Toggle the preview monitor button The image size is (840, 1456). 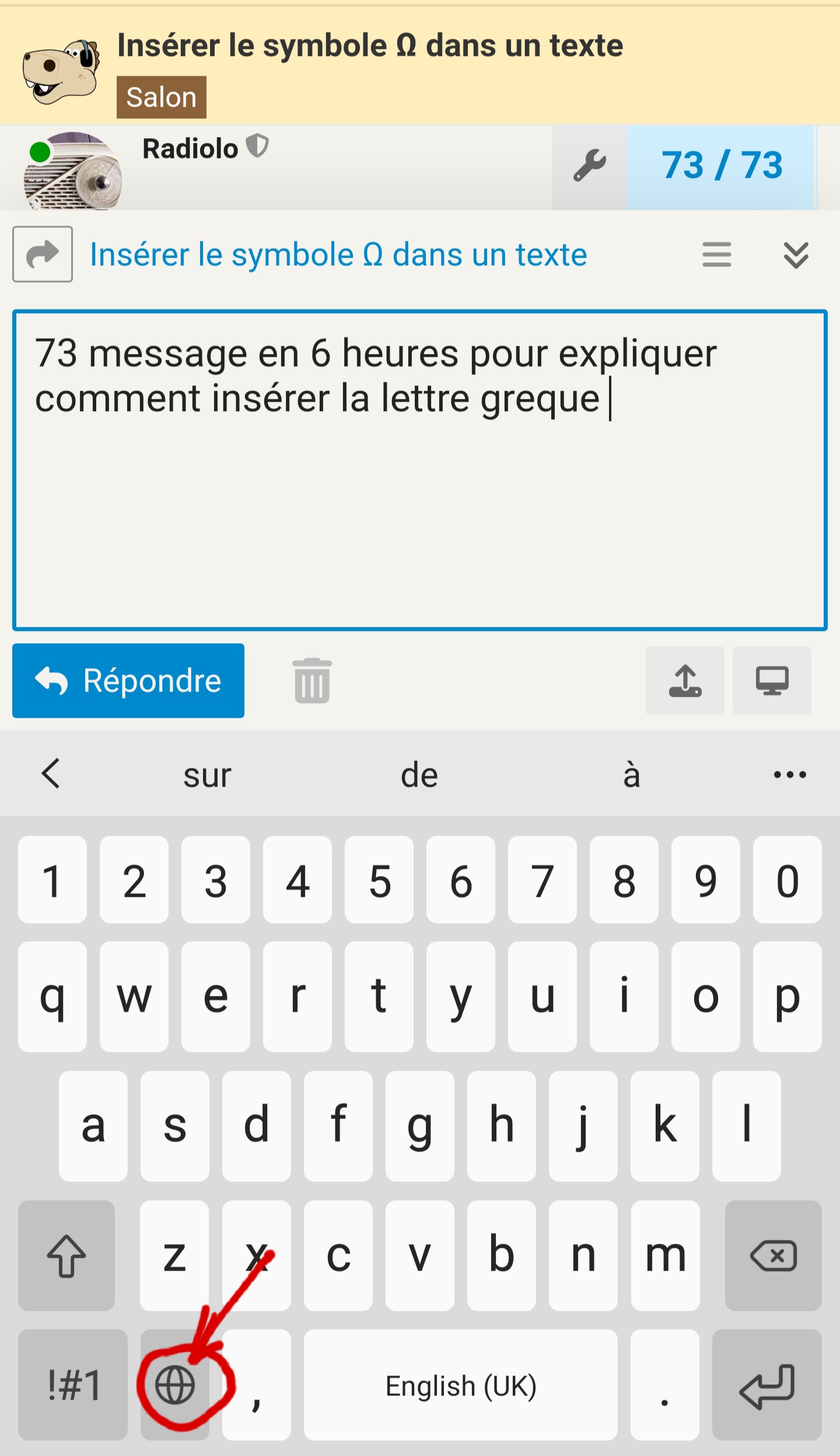(x=772, y=680)
